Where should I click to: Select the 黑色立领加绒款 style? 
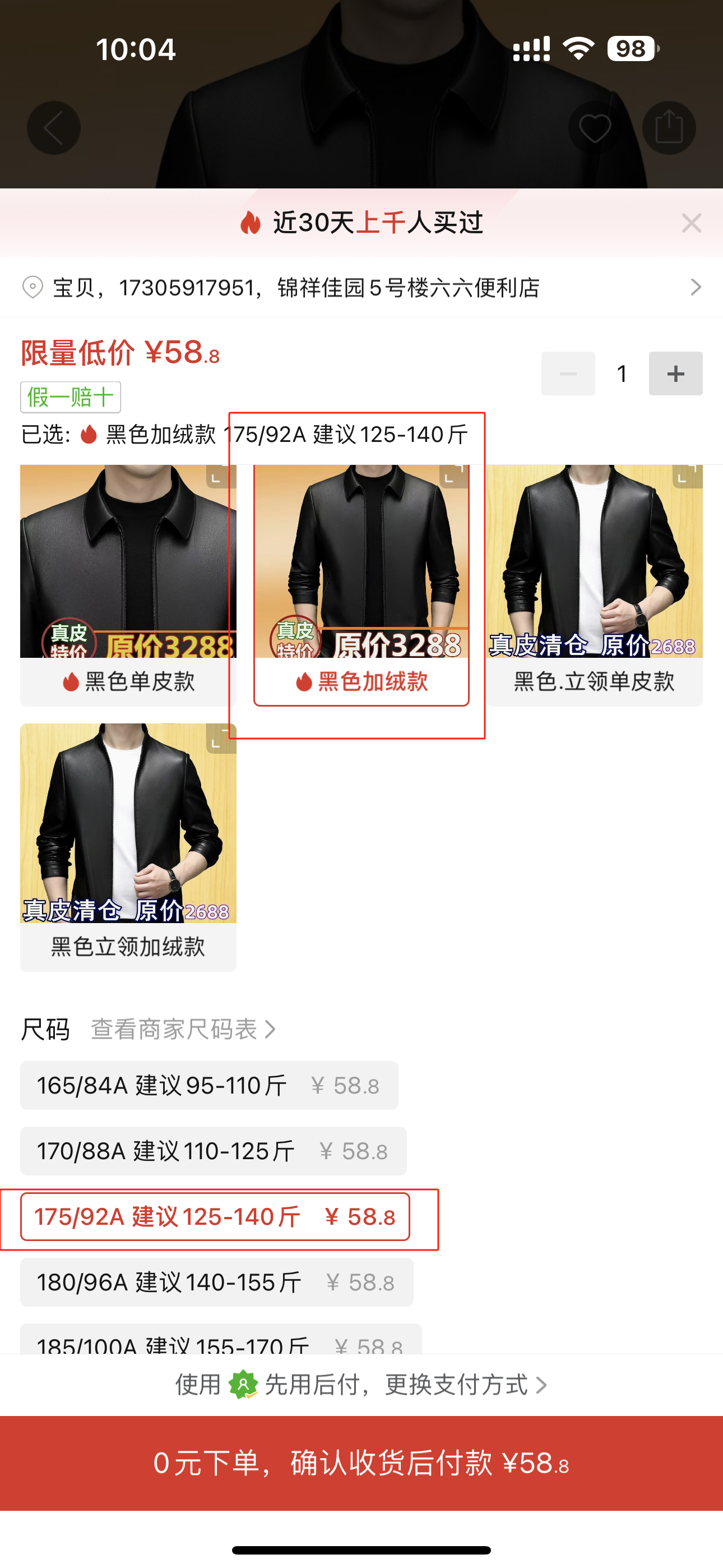point(128,846)
